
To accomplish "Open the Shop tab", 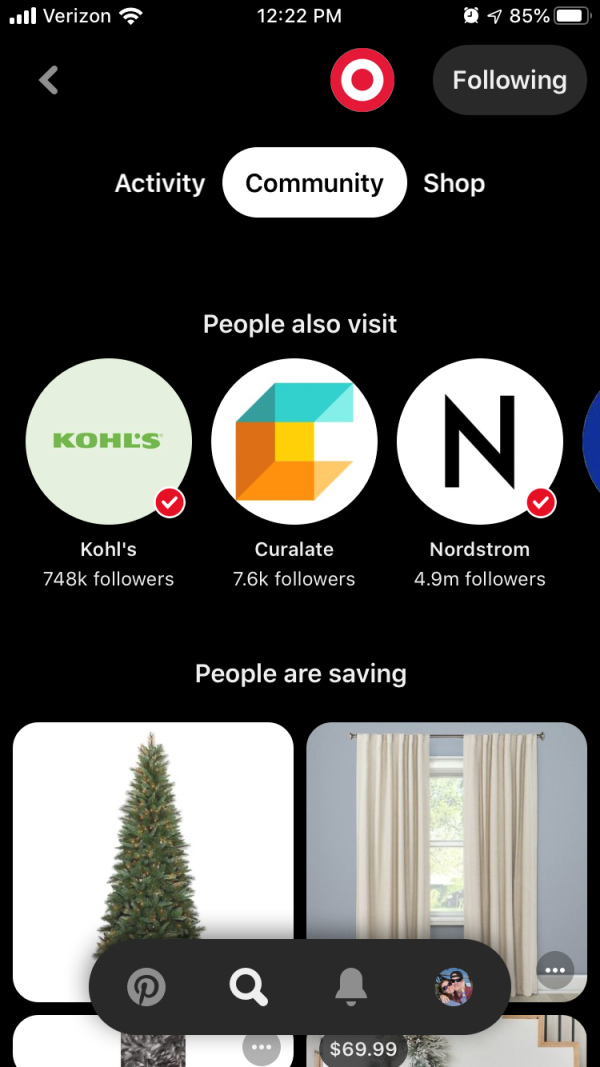I will point(454,183).
